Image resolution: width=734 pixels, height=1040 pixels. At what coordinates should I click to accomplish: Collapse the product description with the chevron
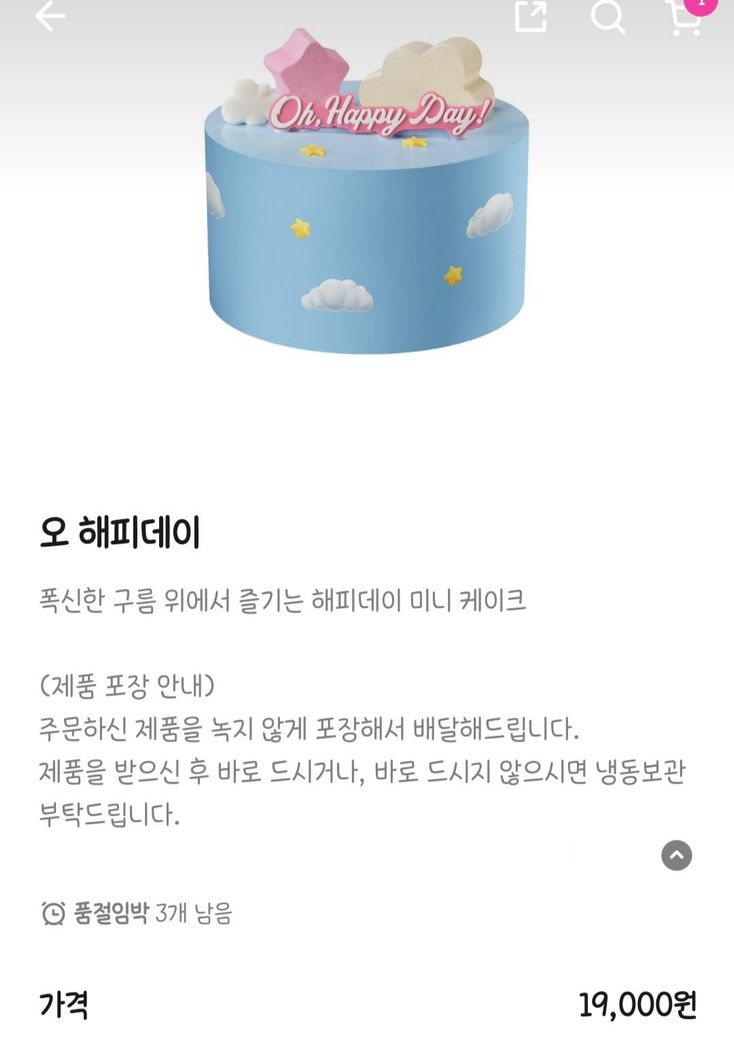(x=676, y=856)
